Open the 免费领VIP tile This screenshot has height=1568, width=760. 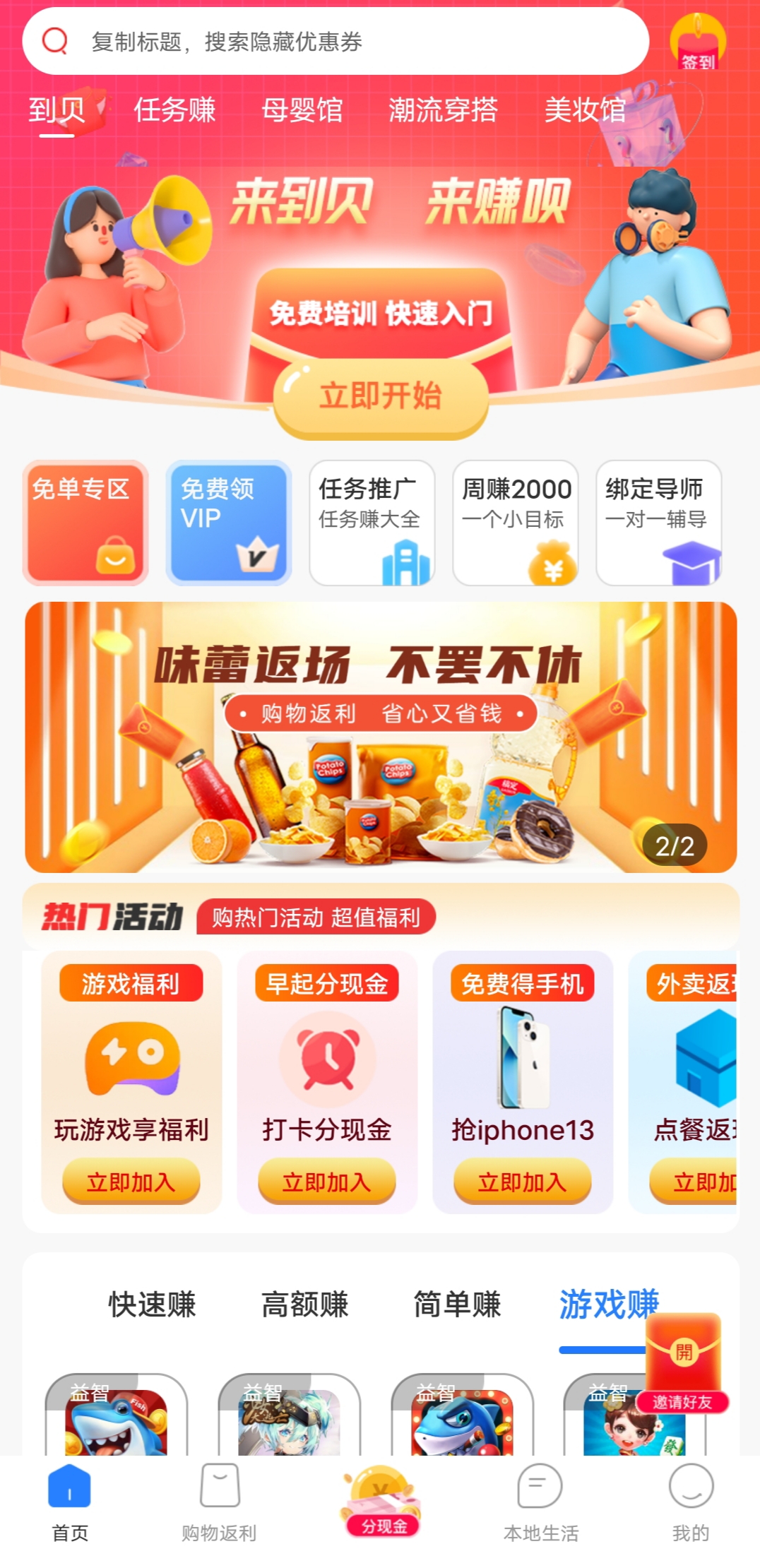229,523
